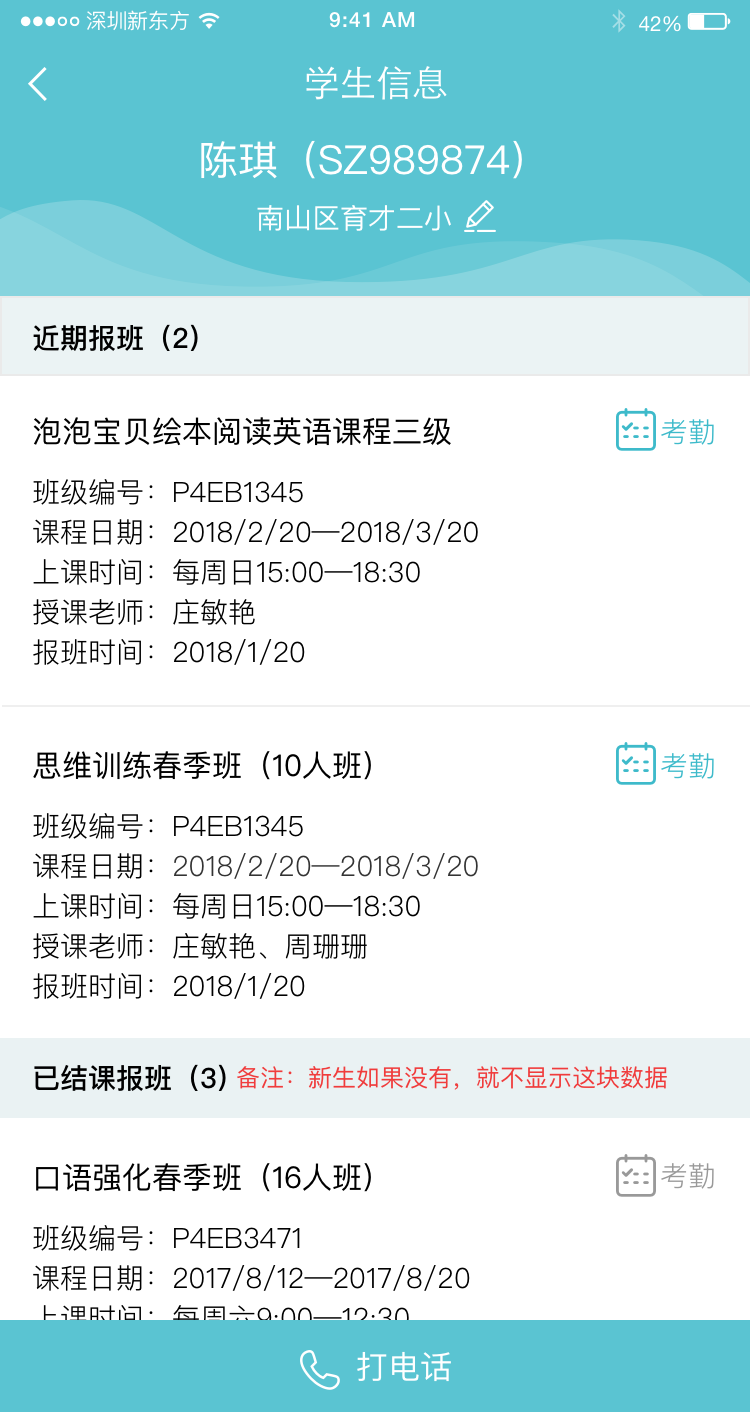The width and height of the screenshot is (750, 1412).
Task: Open 考勤 for 思维训练春季班
Action: click(665, 765)
